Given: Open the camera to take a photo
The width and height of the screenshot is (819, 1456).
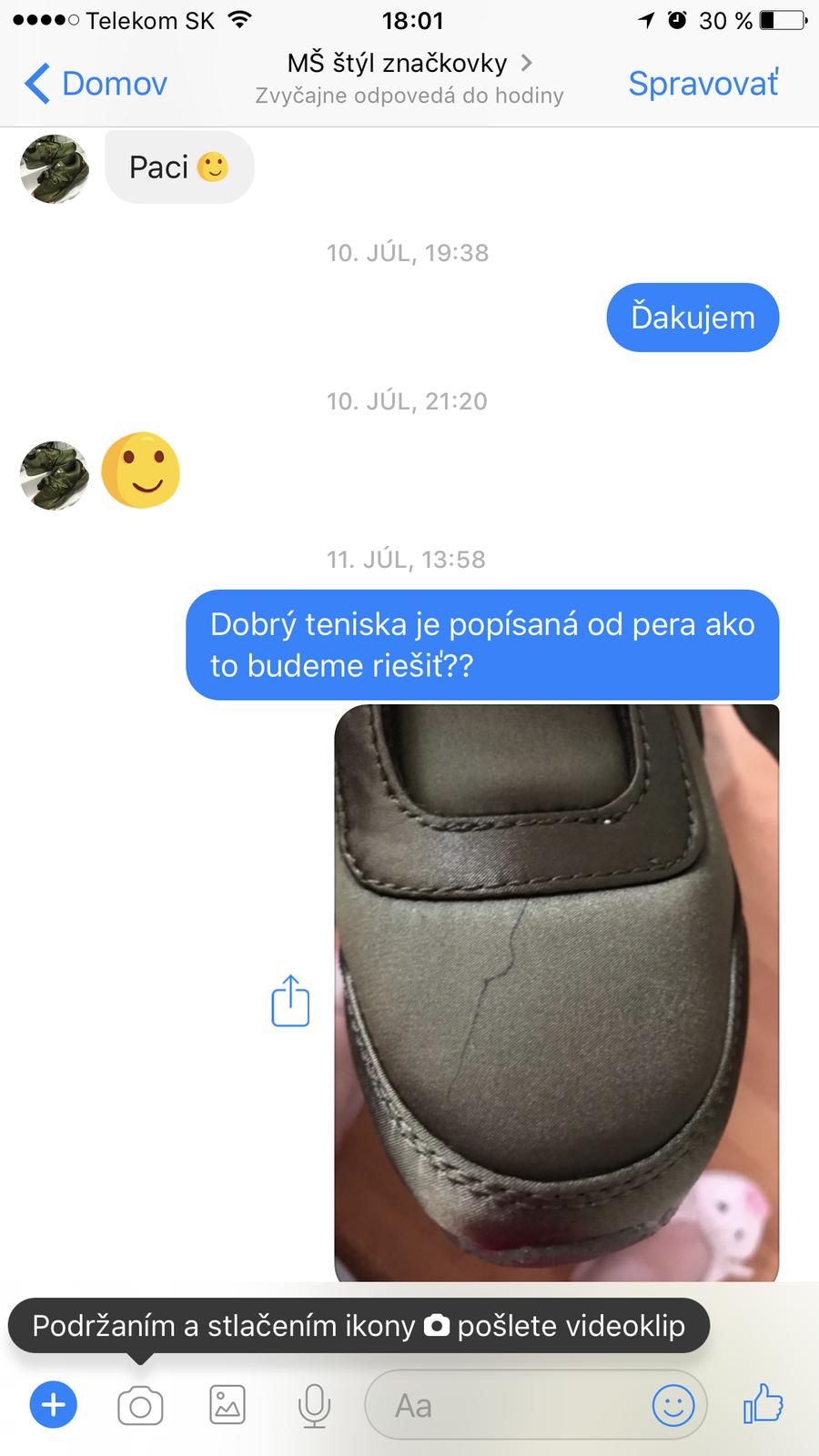Looking at the screenshot, I should (x=140, y=1406).
